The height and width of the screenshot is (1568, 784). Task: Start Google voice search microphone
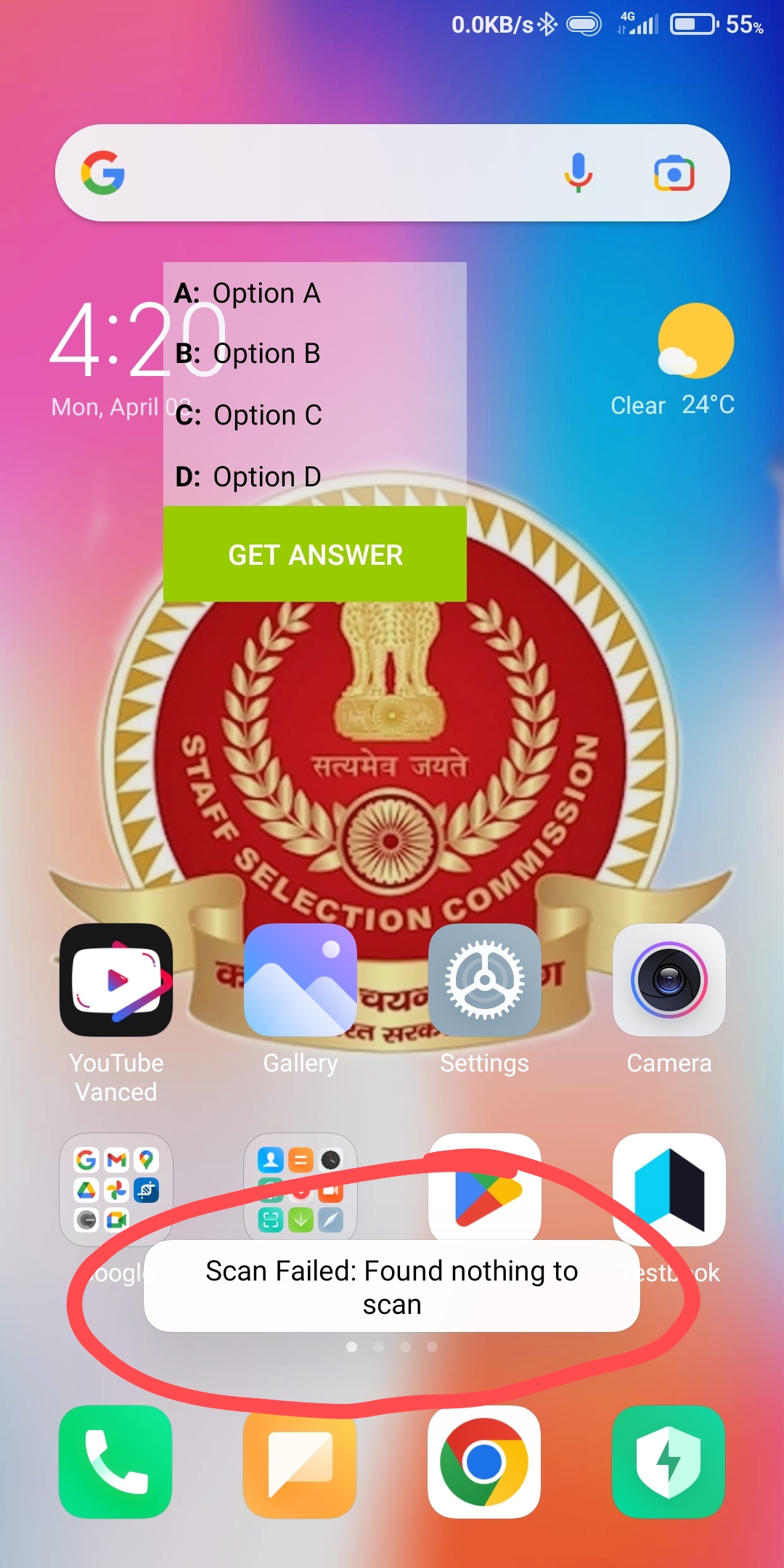click(x=578, y=173)
